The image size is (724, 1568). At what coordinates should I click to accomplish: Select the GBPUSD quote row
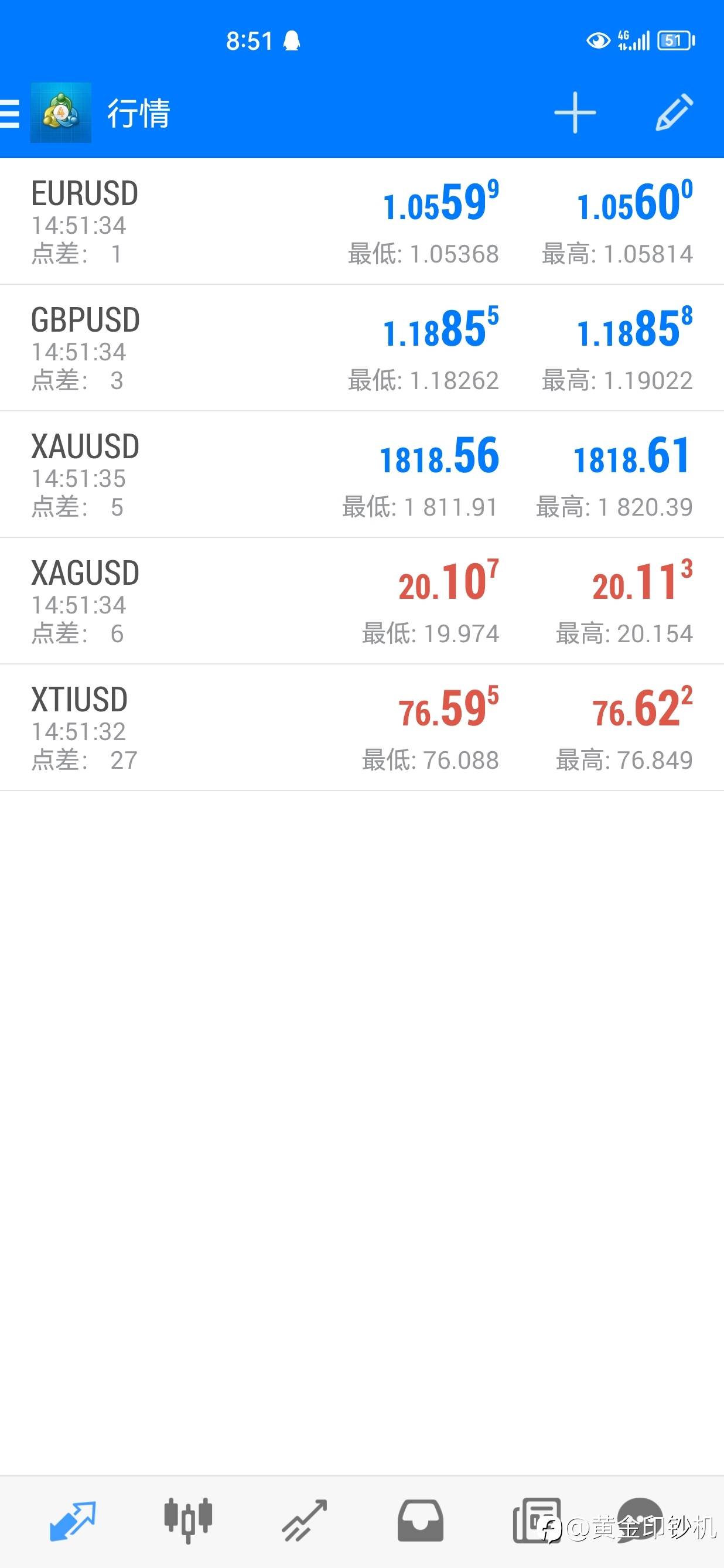coord(362,348)
